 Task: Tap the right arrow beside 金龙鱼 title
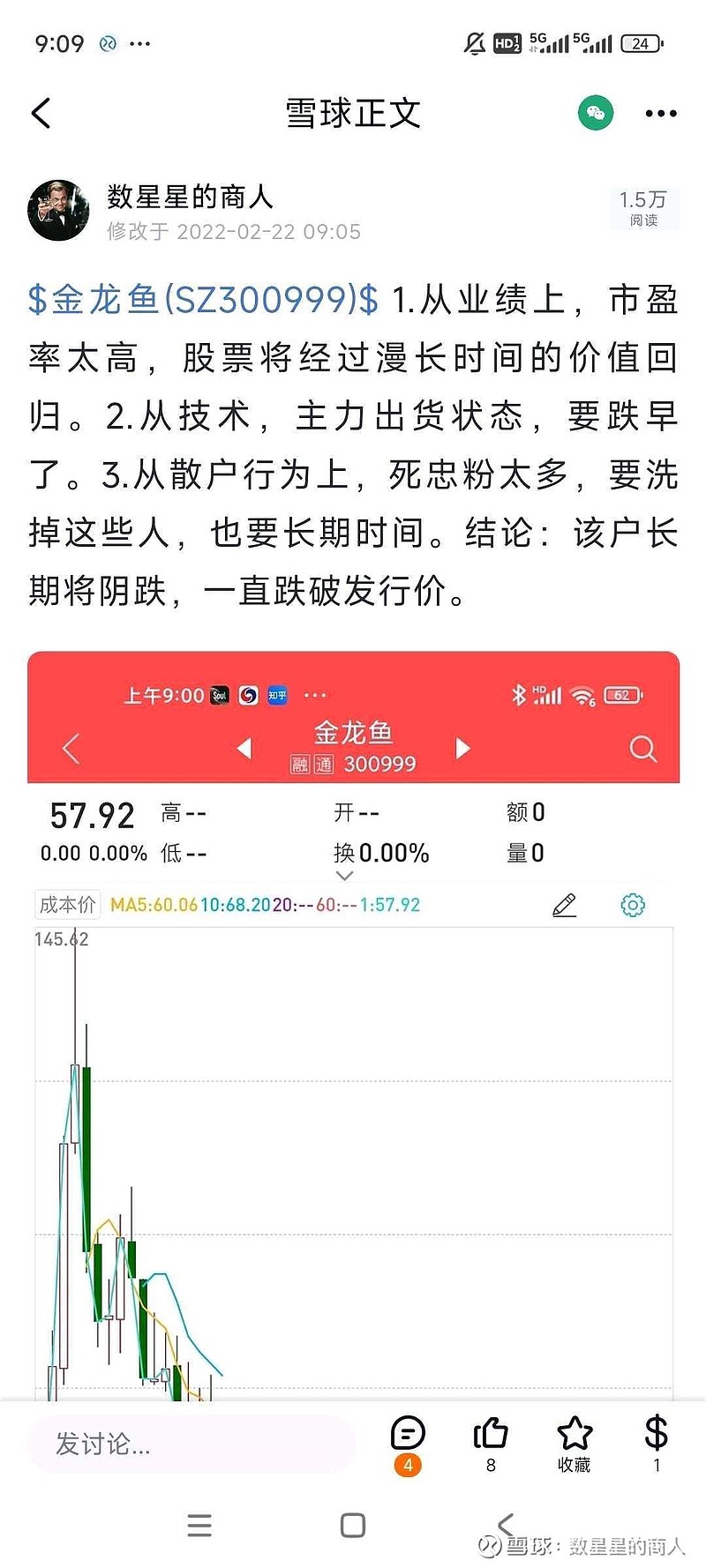pos(462,748)
